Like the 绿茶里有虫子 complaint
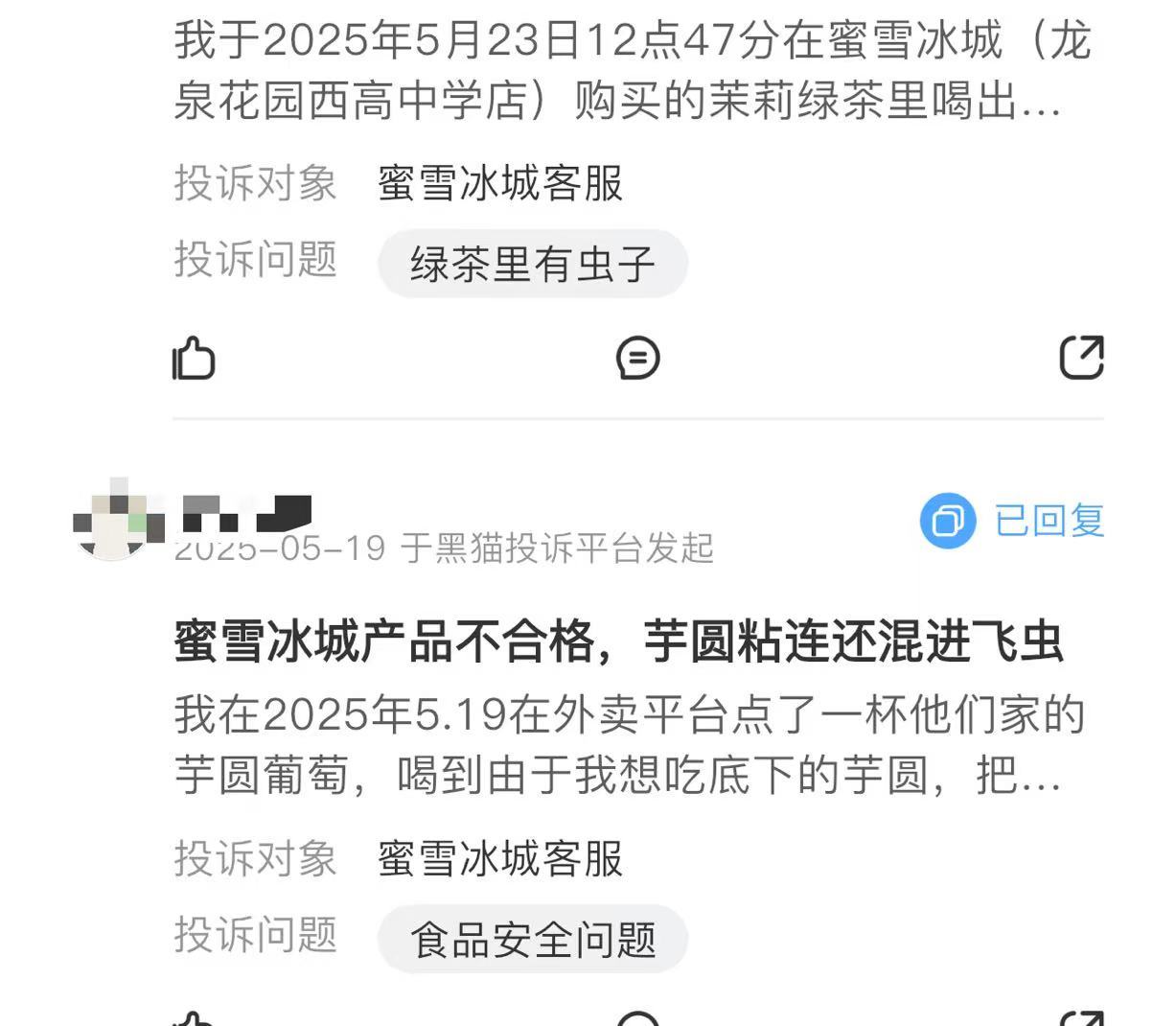 [194, 359]
